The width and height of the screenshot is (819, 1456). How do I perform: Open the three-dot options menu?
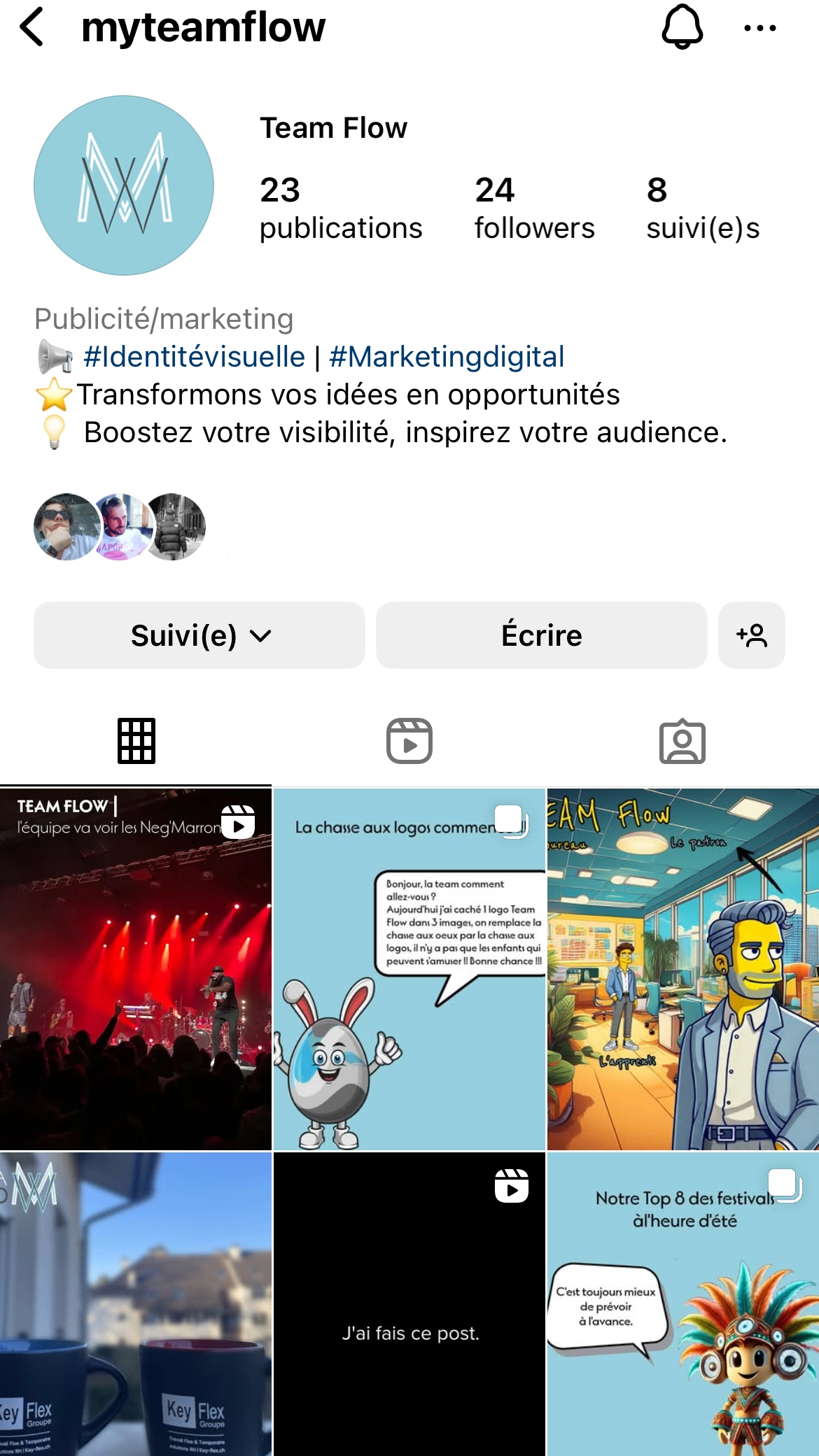[759, 28]
